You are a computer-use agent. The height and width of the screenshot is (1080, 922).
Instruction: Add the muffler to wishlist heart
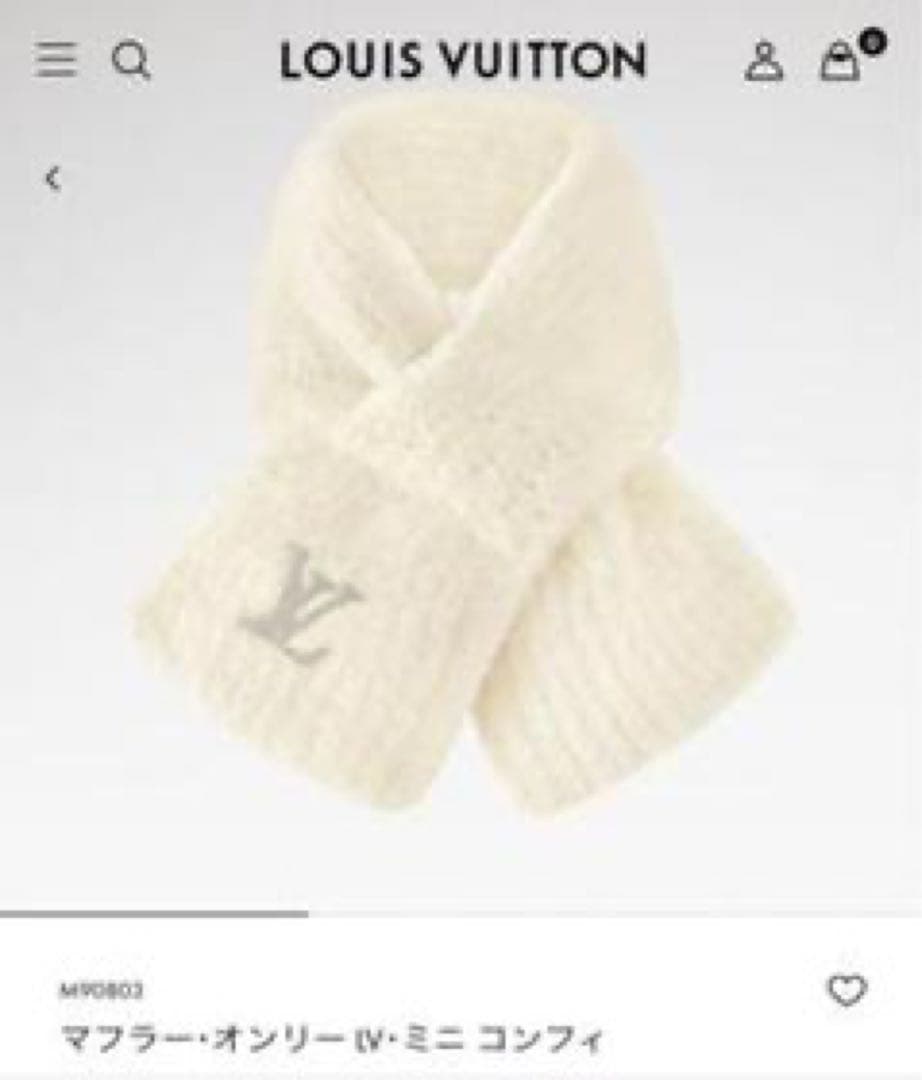847,991
